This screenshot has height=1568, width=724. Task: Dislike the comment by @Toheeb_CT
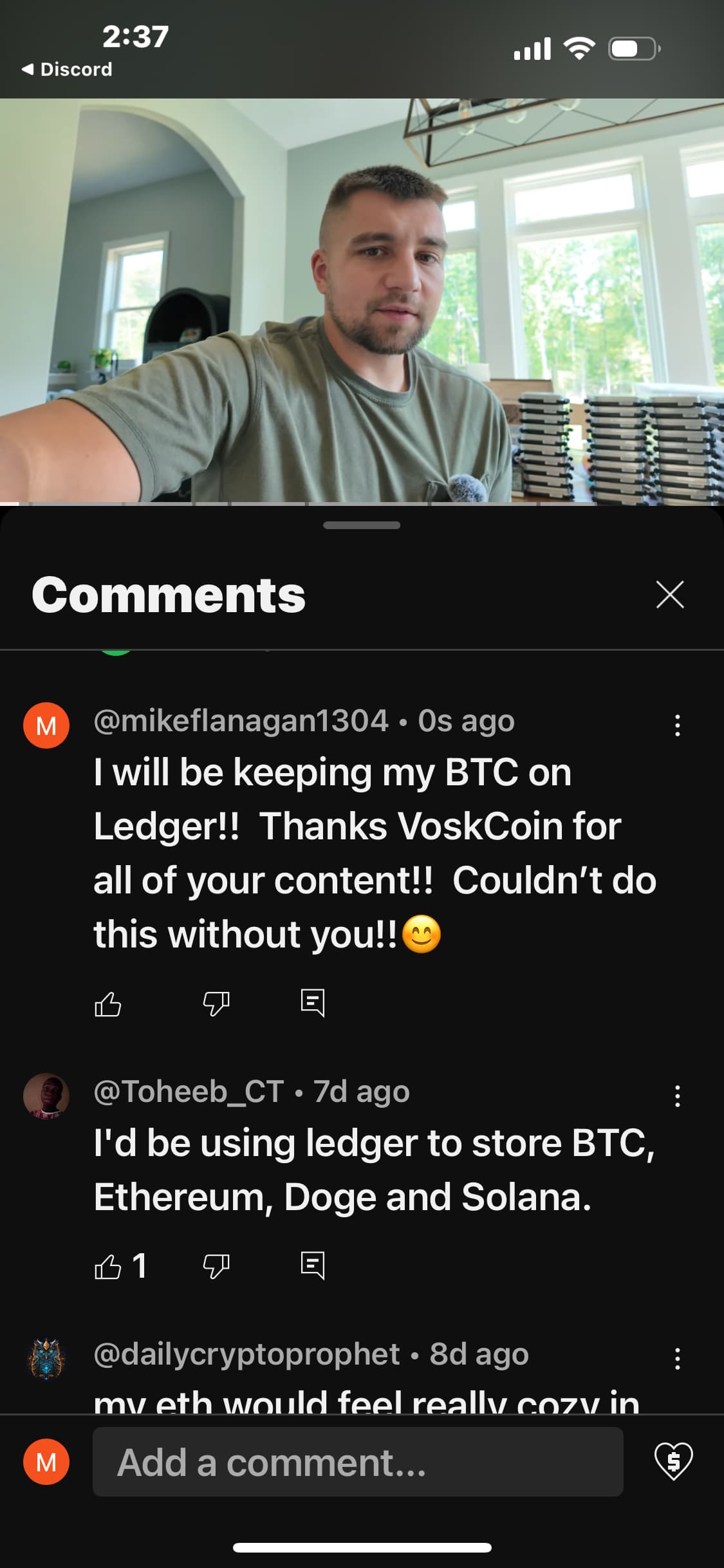coord(216,1266)
